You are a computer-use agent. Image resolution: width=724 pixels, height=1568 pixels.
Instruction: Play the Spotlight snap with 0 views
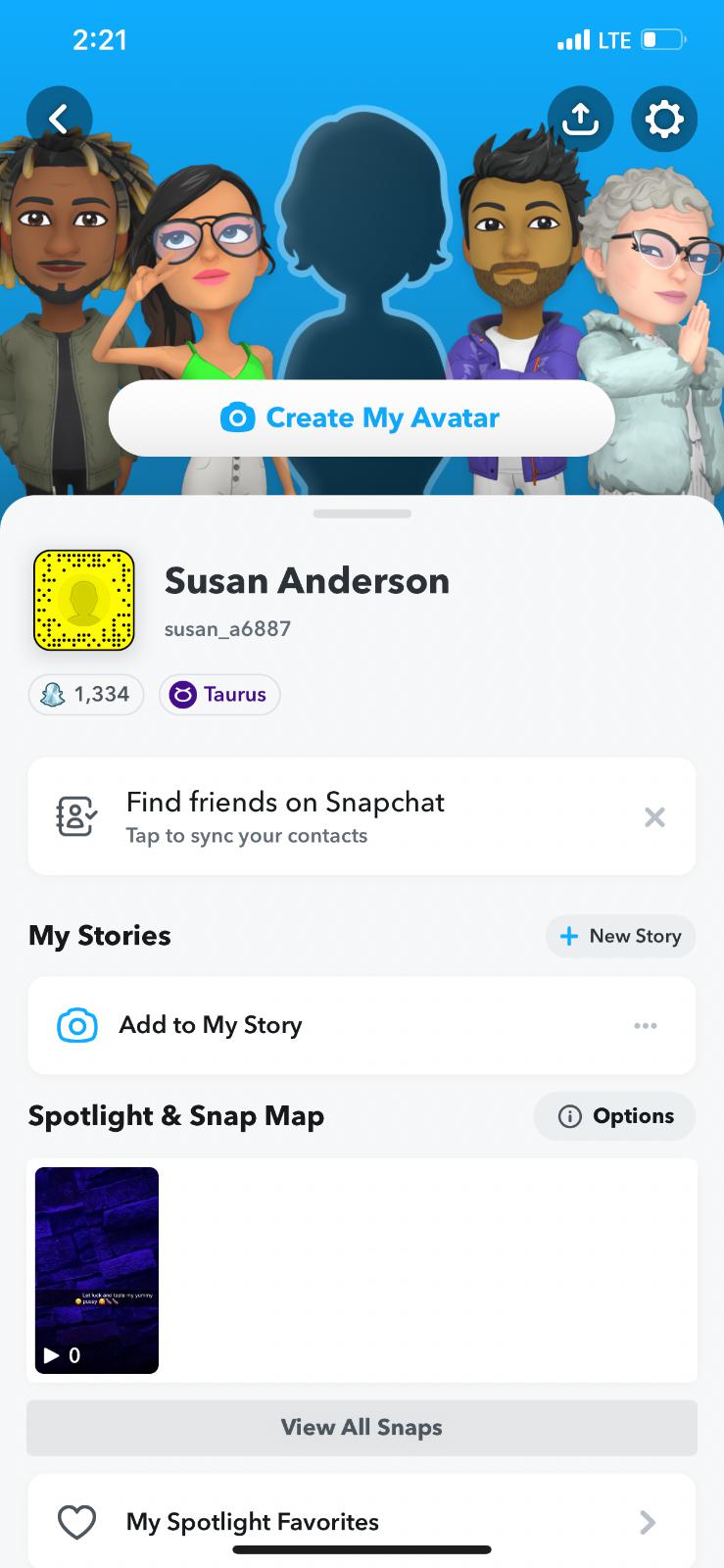[97, 1270]
